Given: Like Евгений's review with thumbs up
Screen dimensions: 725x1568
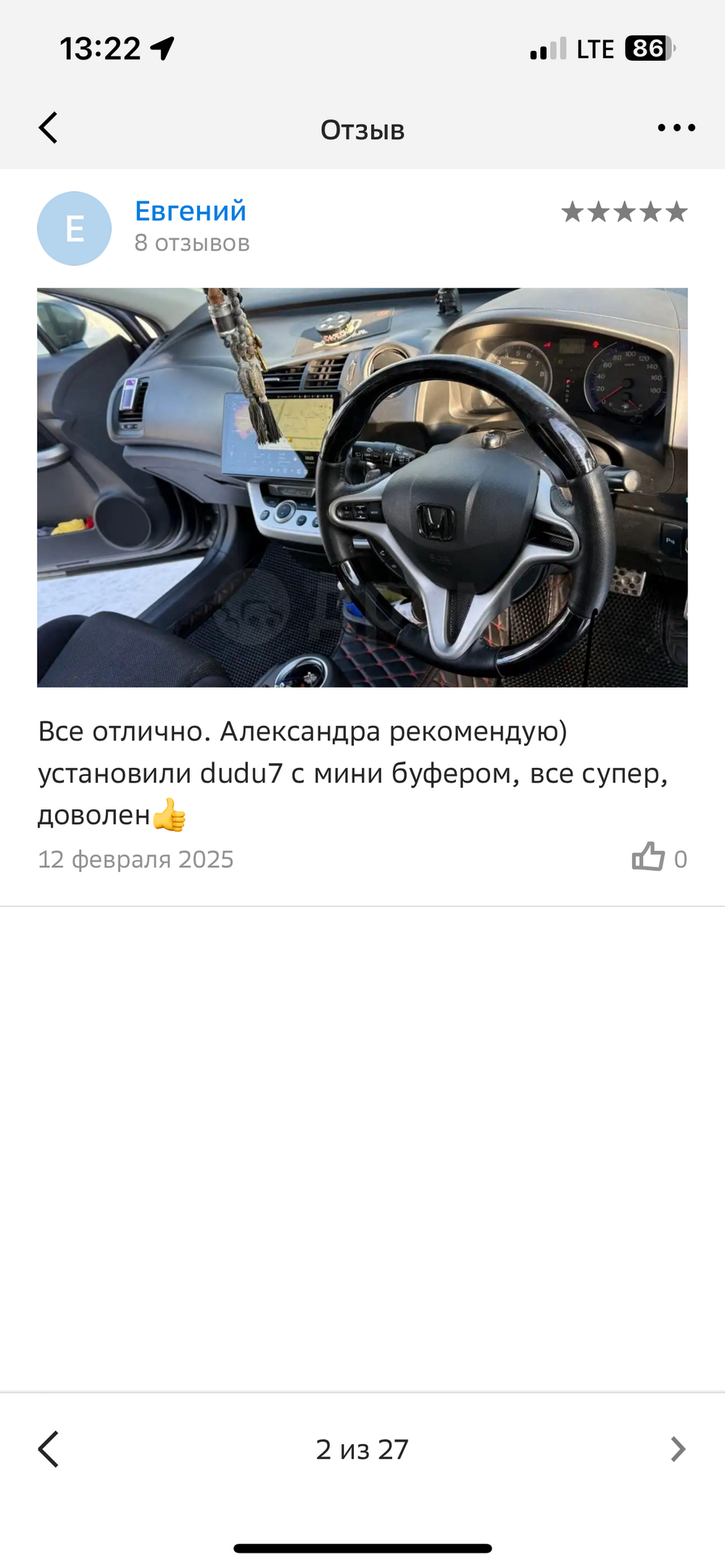Looking at the screenshot, I should [x=648, y=856].
